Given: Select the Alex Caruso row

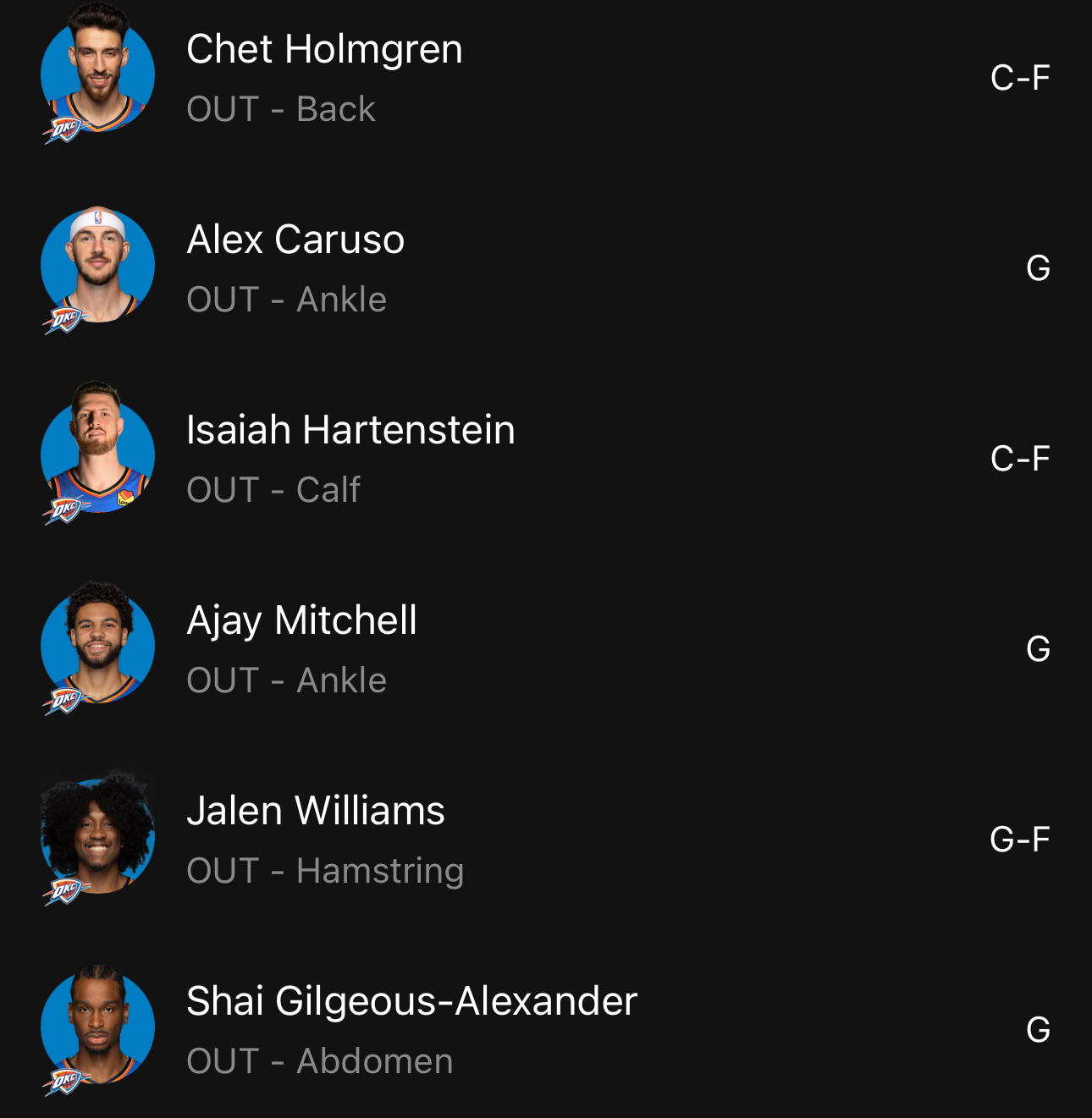Looking at the screenshot, I should click(x=295, y=240).
